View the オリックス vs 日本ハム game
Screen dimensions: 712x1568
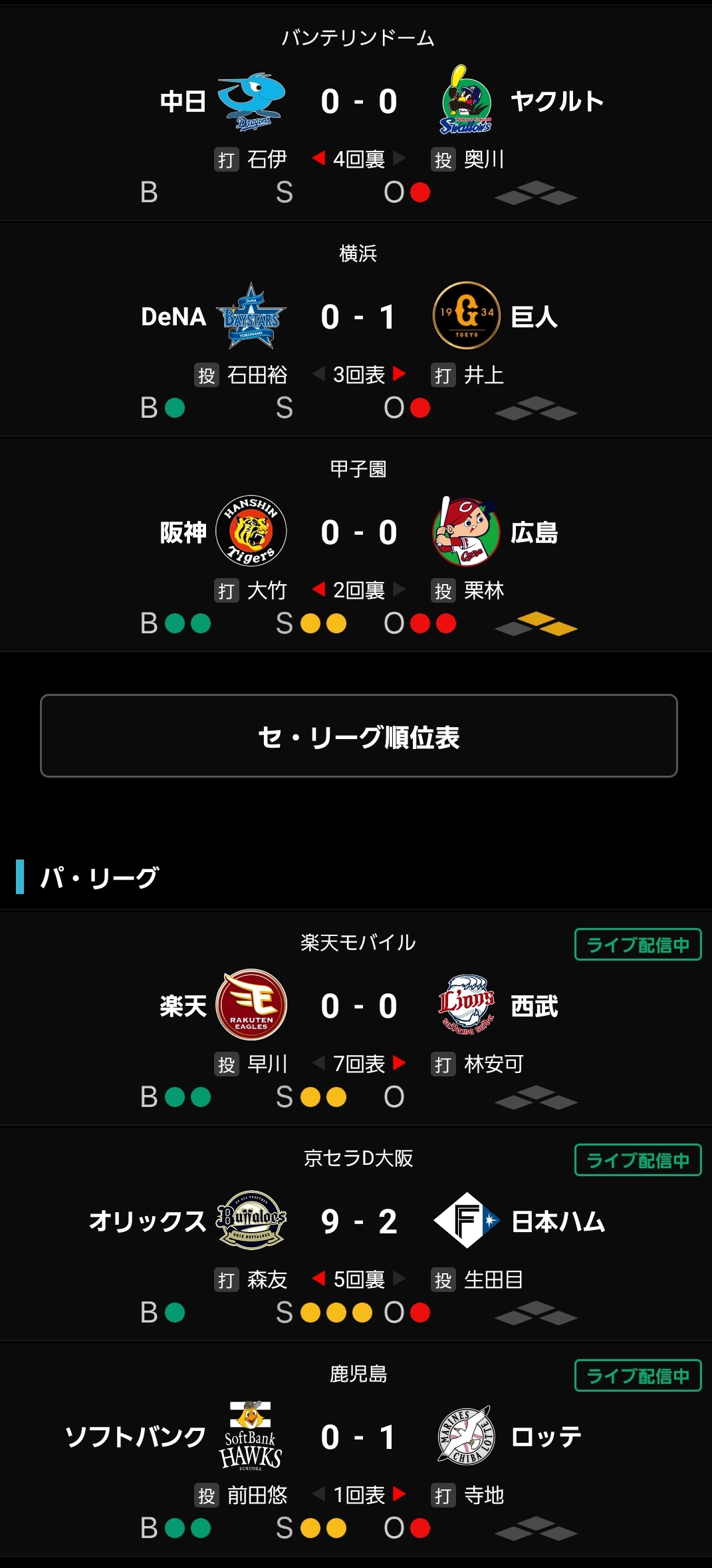tap(358, 1222)
